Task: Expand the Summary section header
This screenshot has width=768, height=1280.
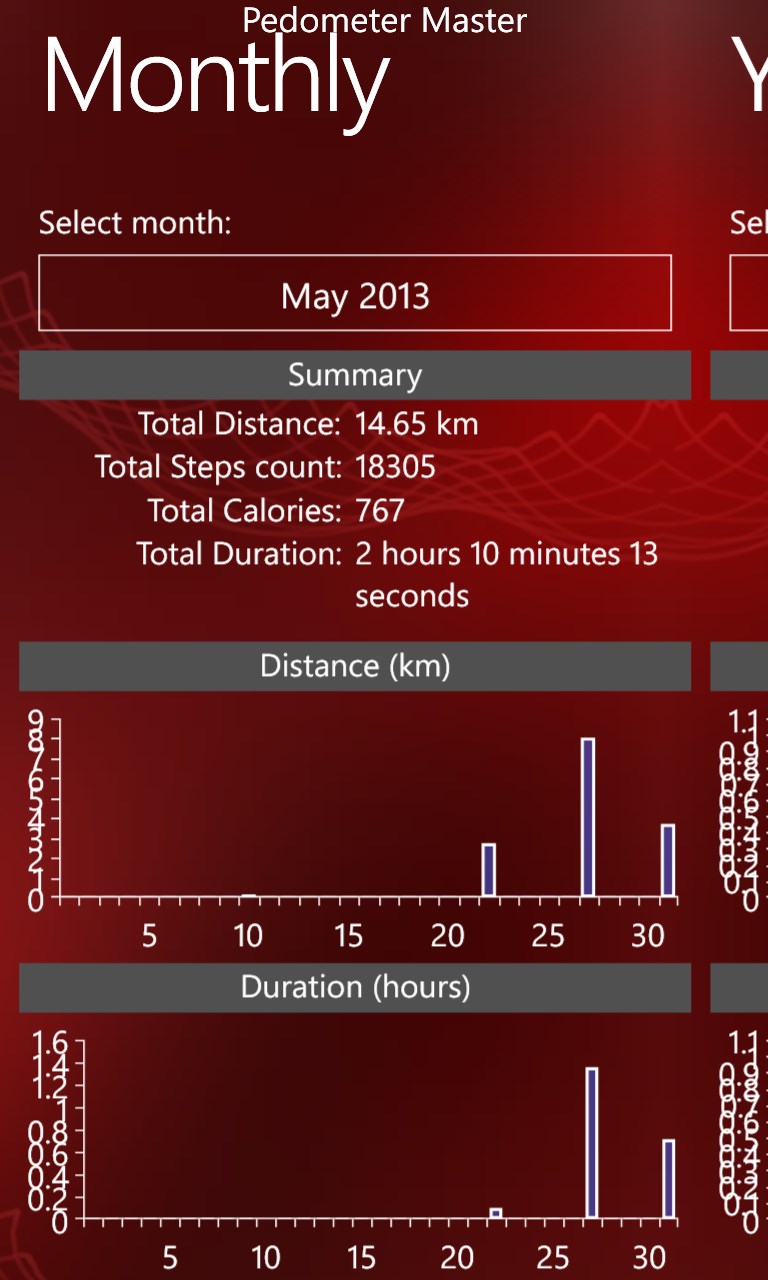Action: (x=354, y=376)
